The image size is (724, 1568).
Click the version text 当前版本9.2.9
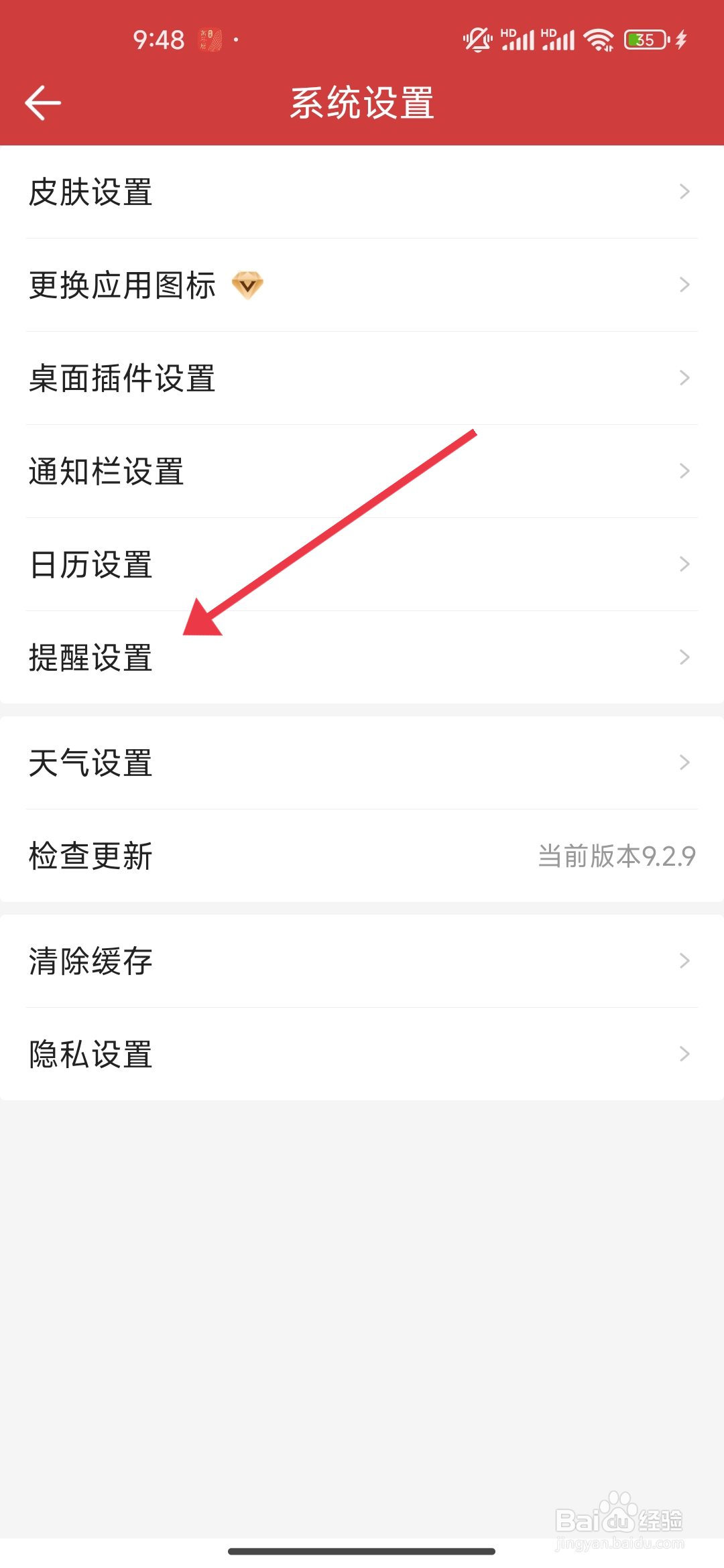[x=617, y=855]
